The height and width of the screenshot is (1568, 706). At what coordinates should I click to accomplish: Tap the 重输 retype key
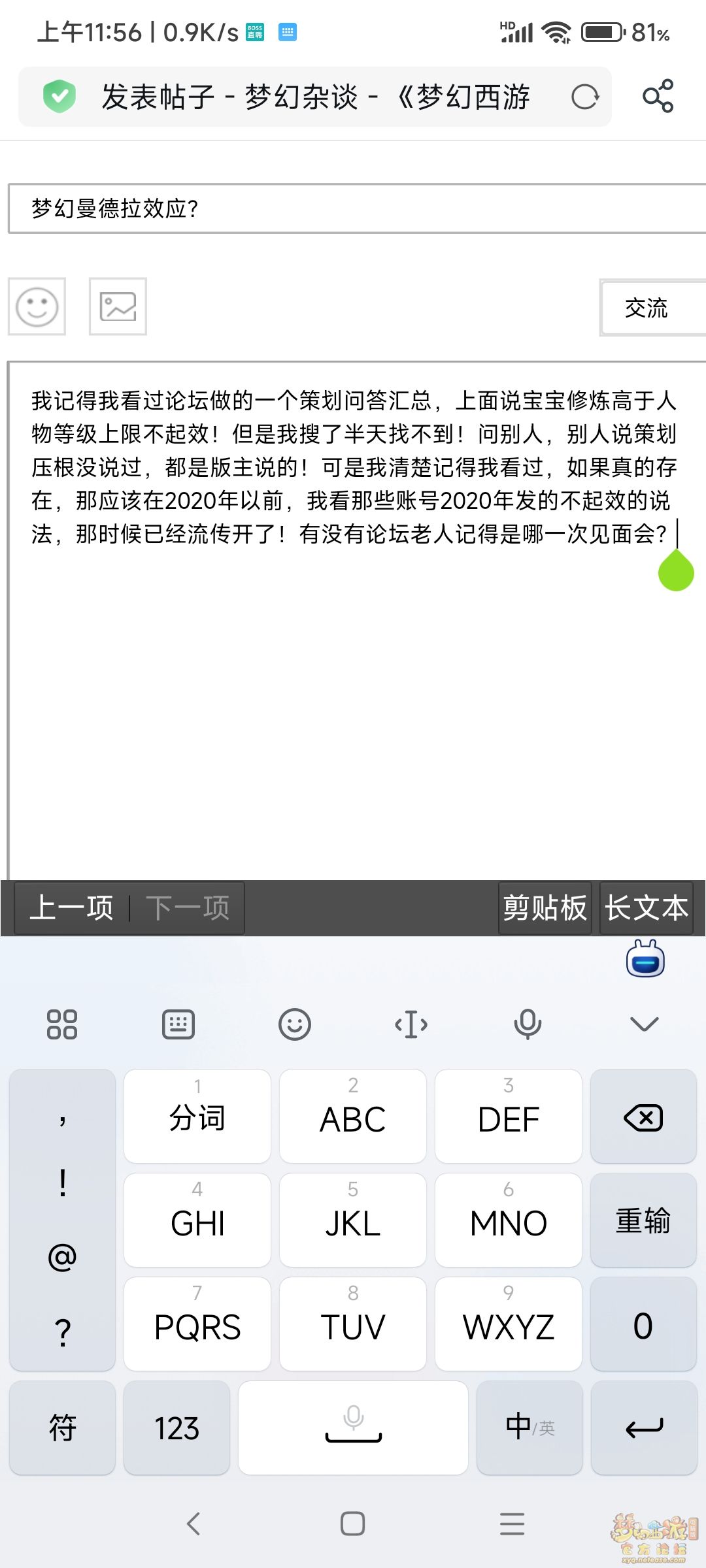coord(643,1220)
